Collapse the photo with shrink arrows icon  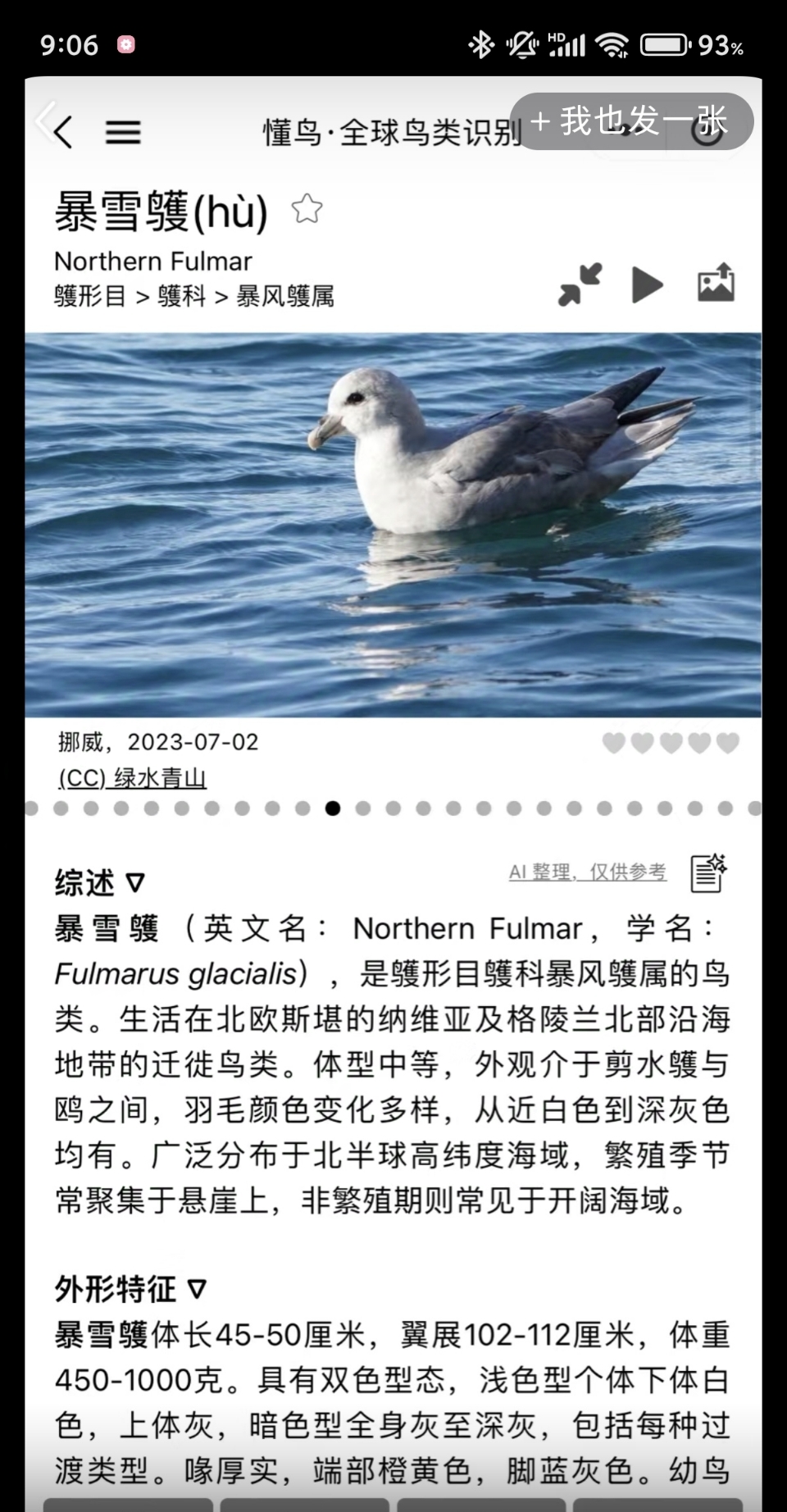[580, 285]
